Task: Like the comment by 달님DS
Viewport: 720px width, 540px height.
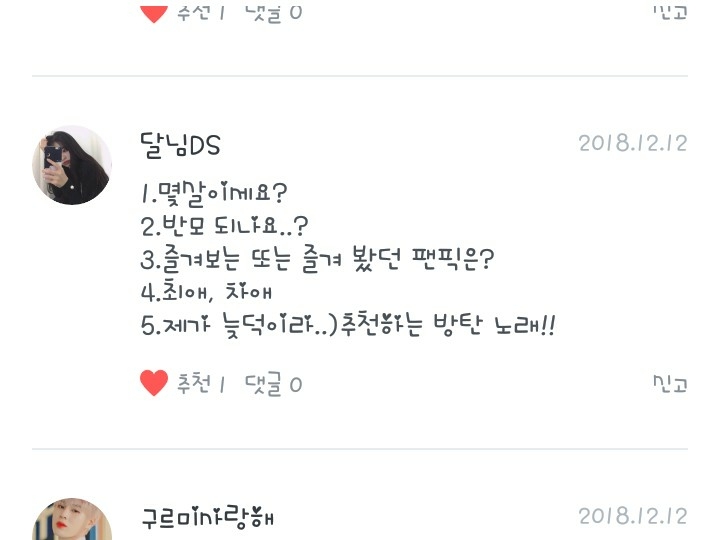Action: click(x=154, y=383)
